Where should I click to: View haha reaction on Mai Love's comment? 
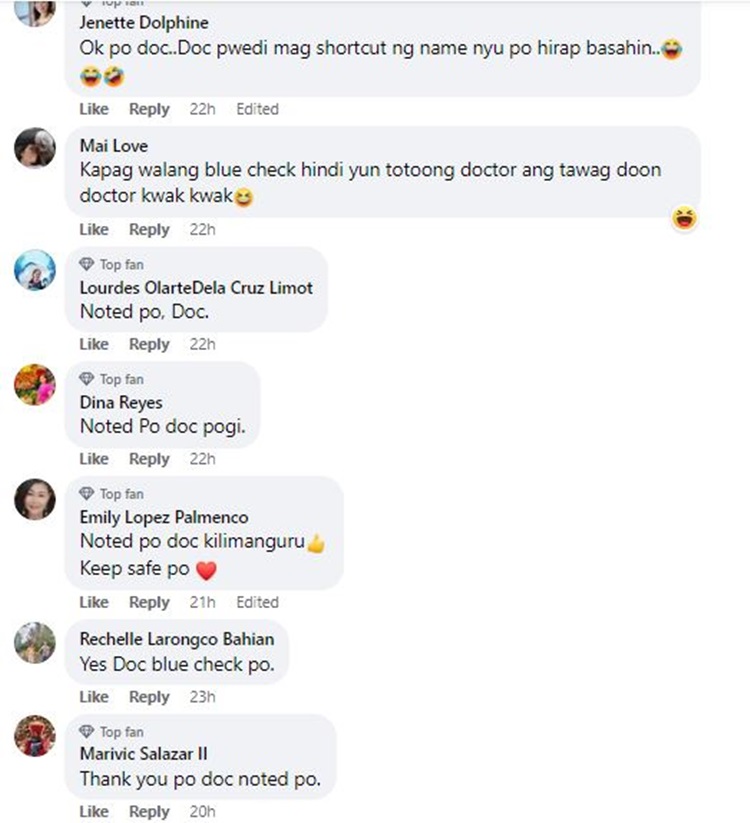685,217
